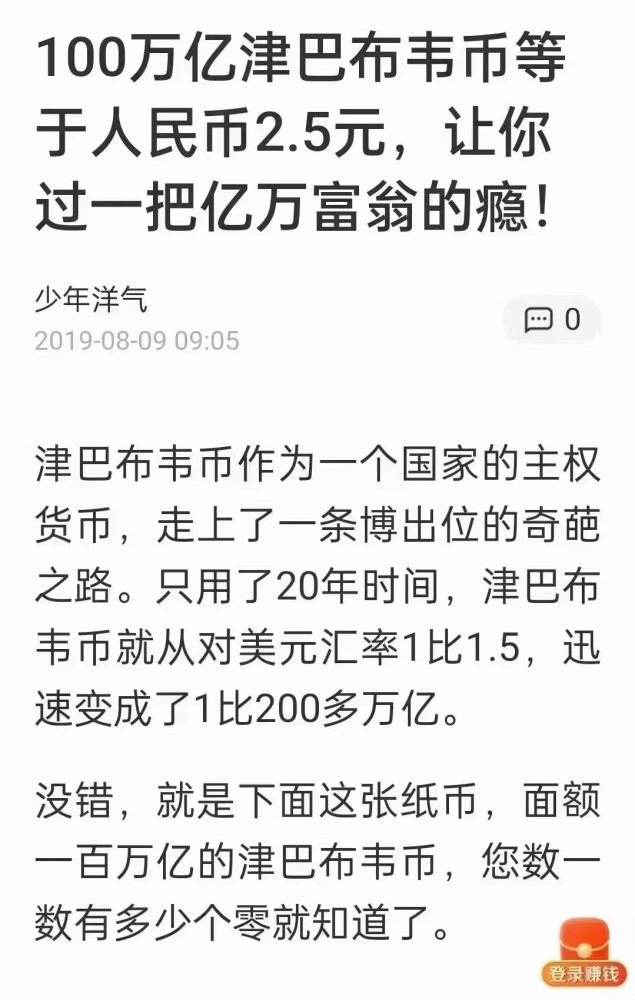Open the comments counter showing 0
Screen dimensions: 635x1000
(552, 320)
